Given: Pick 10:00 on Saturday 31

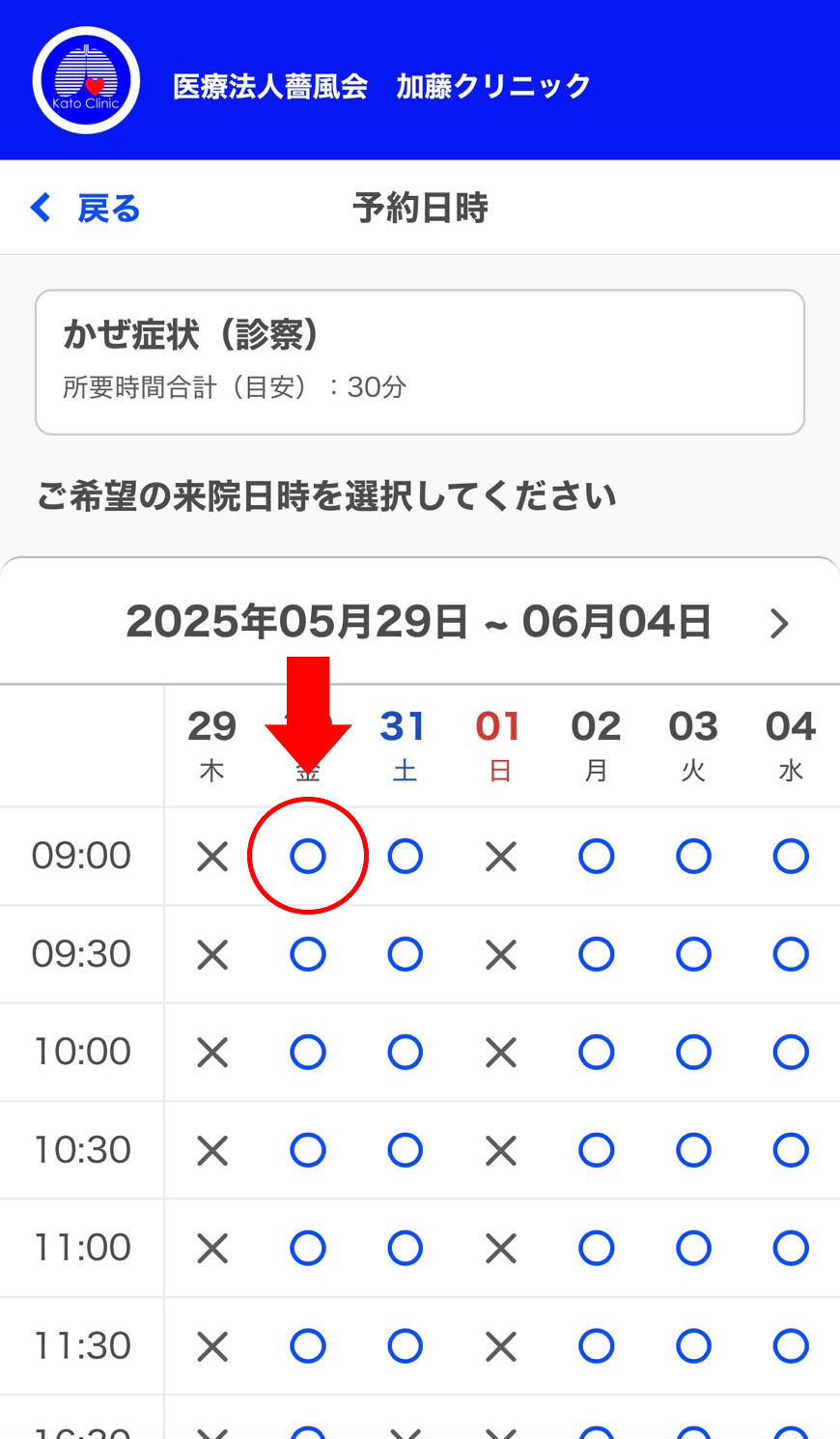Looking at the screenshot, I should click(x=405, y=1052).
